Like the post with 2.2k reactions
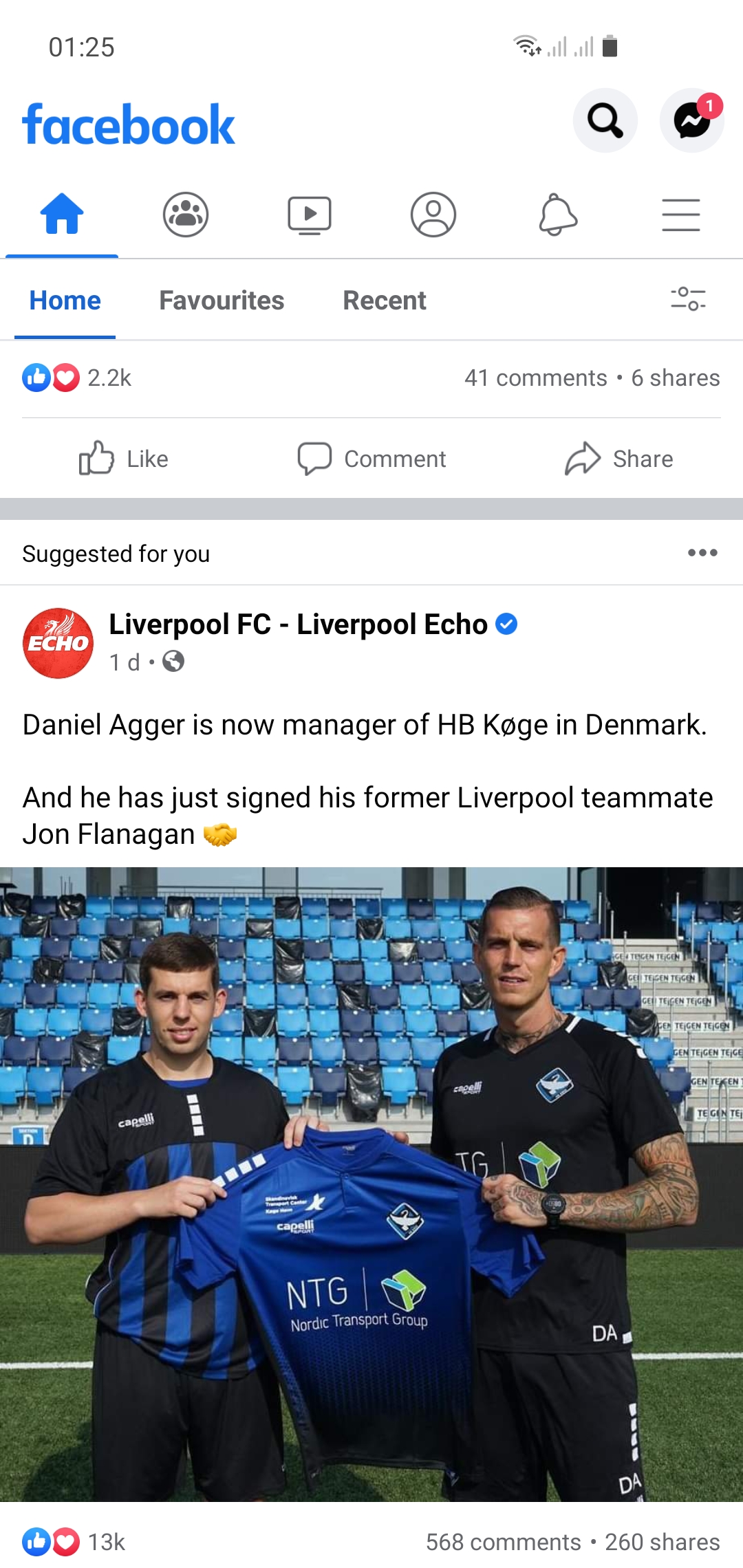Viewport: 743px width, 1568px height. tap(124, 459)
